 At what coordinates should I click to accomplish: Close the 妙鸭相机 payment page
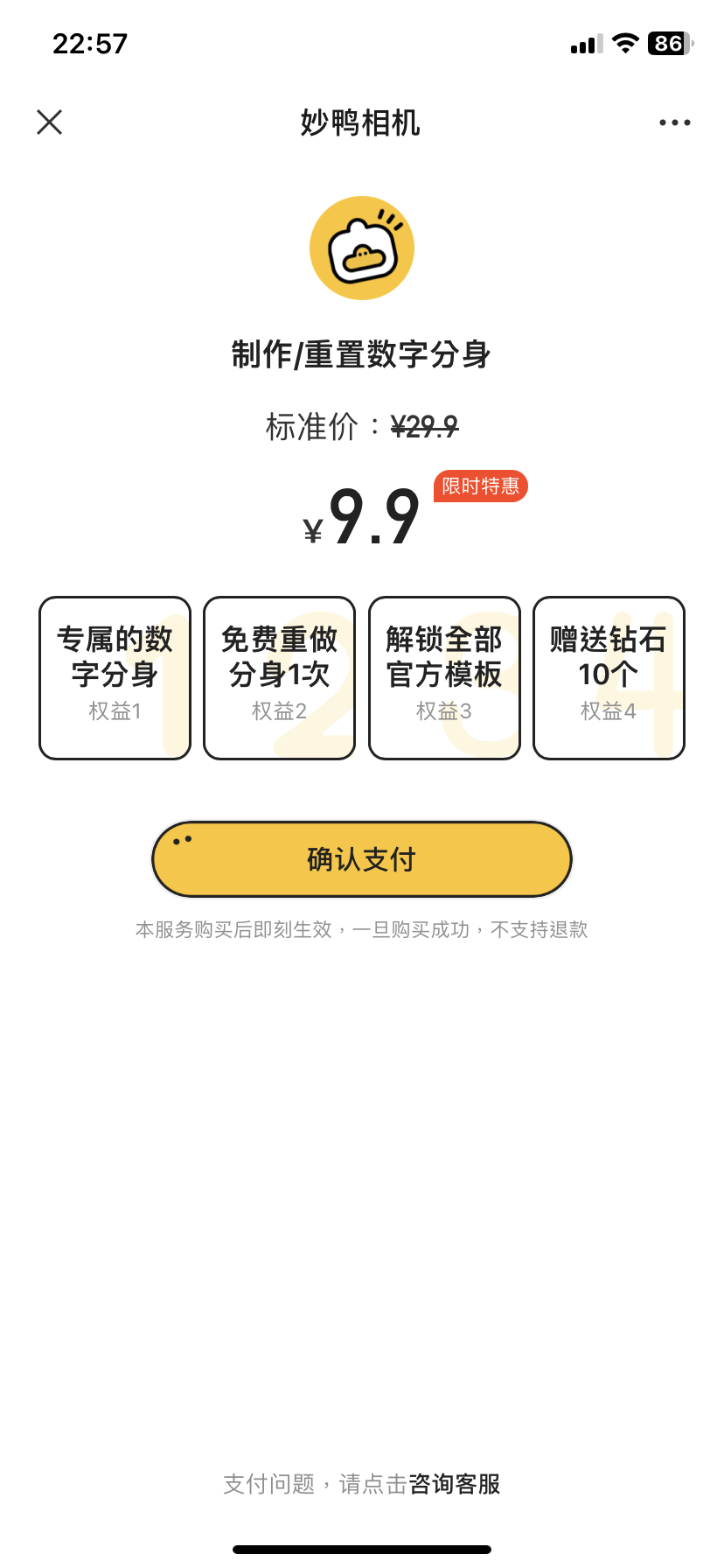(50, 122)
